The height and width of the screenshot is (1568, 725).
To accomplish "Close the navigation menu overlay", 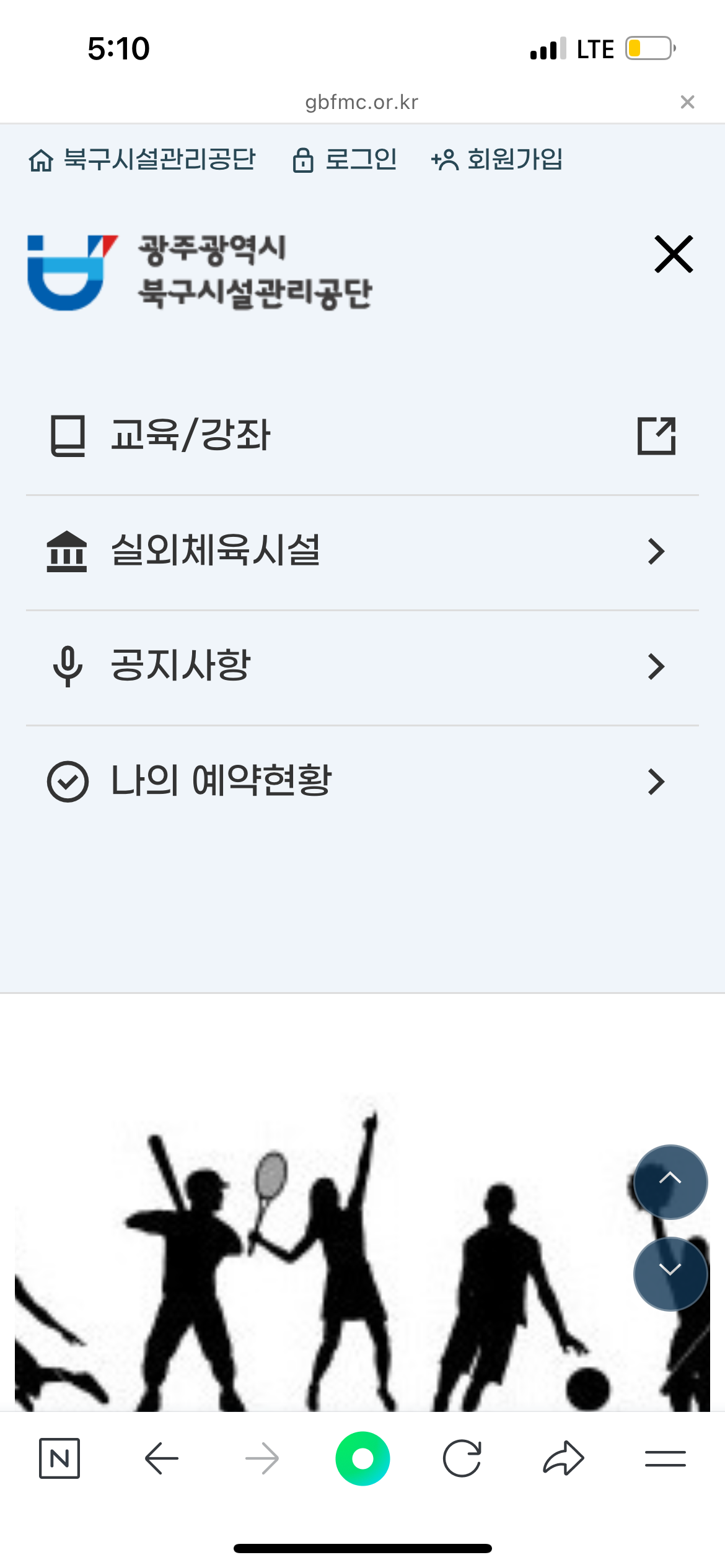I will [674, 255].
